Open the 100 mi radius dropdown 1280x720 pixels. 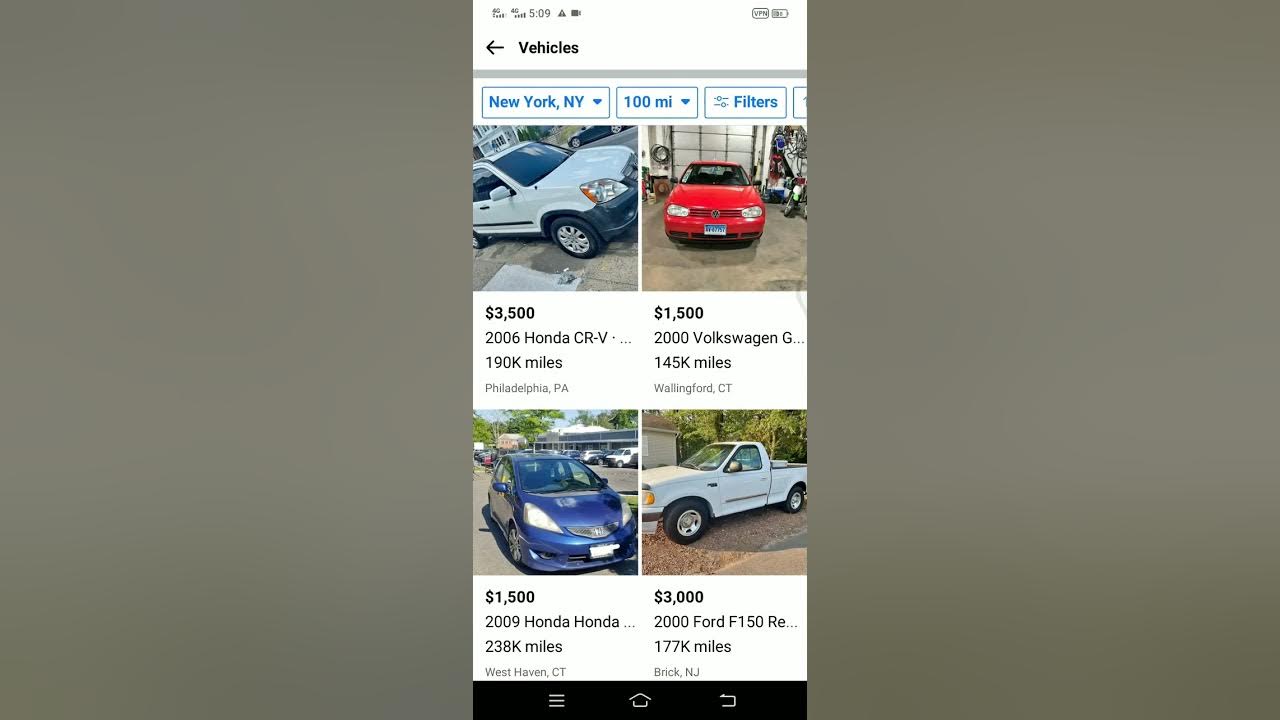tap(657, 102)
